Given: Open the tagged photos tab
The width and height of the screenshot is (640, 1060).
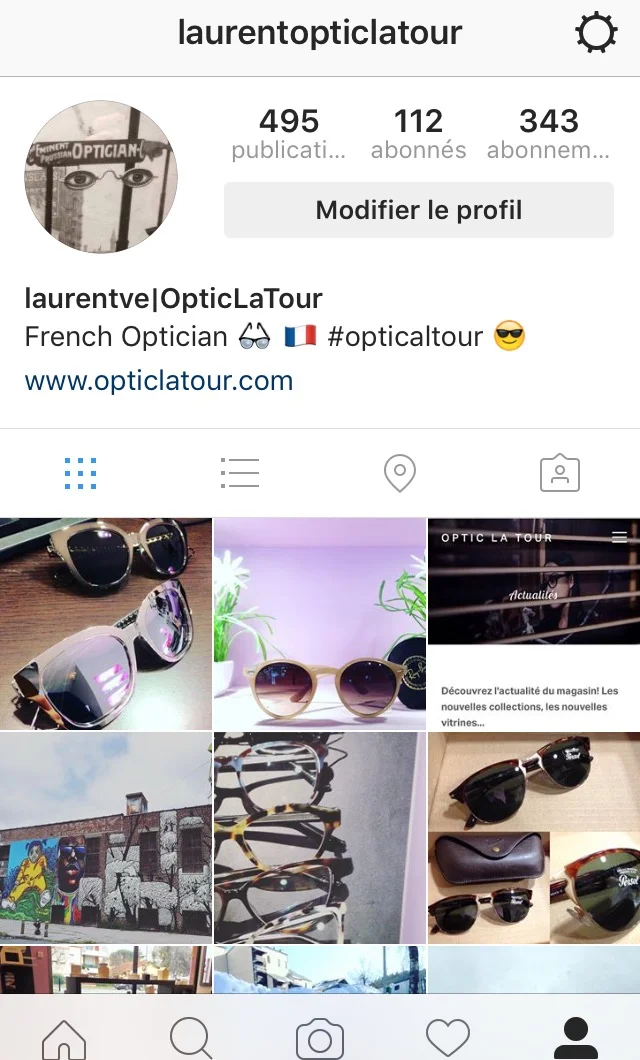Looking at the screenshot, I should 560,473.
